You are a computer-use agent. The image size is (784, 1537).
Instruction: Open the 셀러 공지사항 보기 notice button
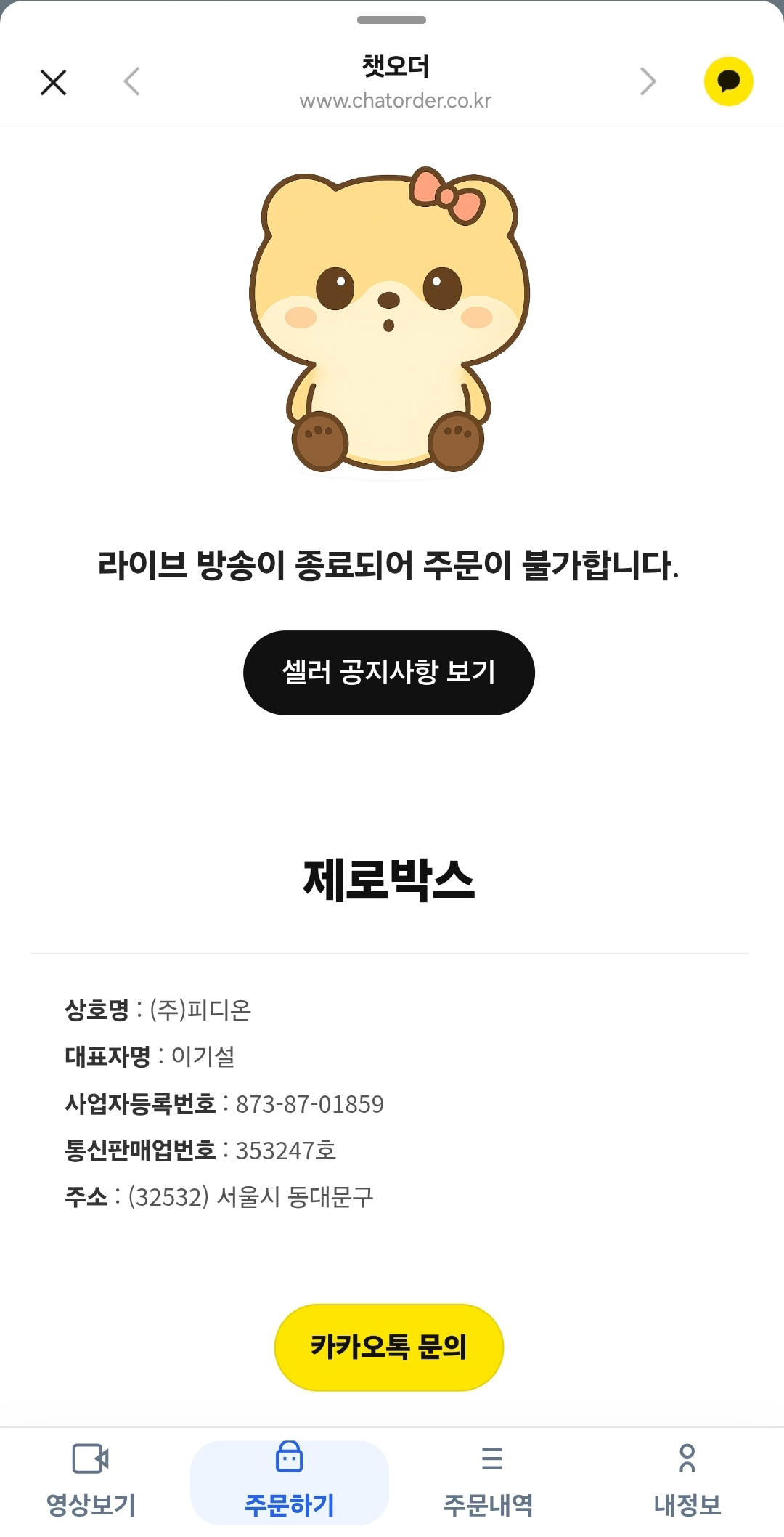(x=388, y=673)
